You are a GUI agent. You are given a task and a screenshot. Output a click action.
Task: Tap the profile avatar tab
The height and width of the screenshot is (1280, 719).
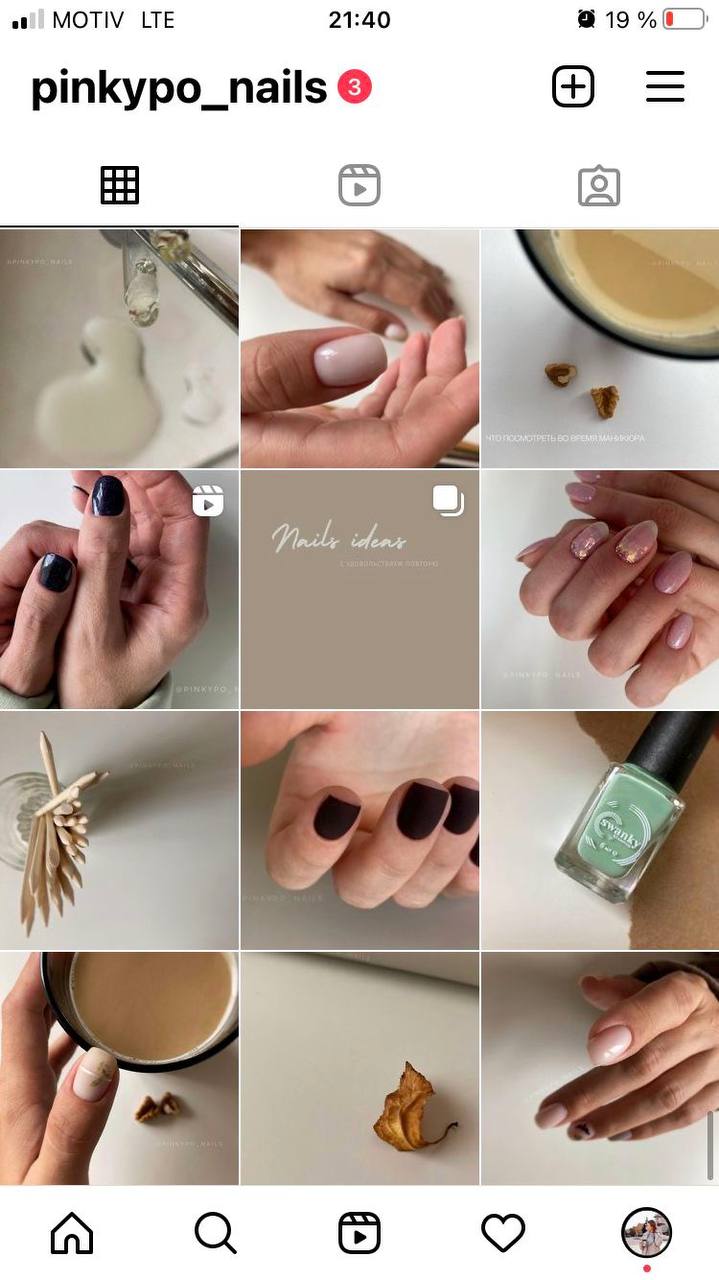(x=647, y=1233)
